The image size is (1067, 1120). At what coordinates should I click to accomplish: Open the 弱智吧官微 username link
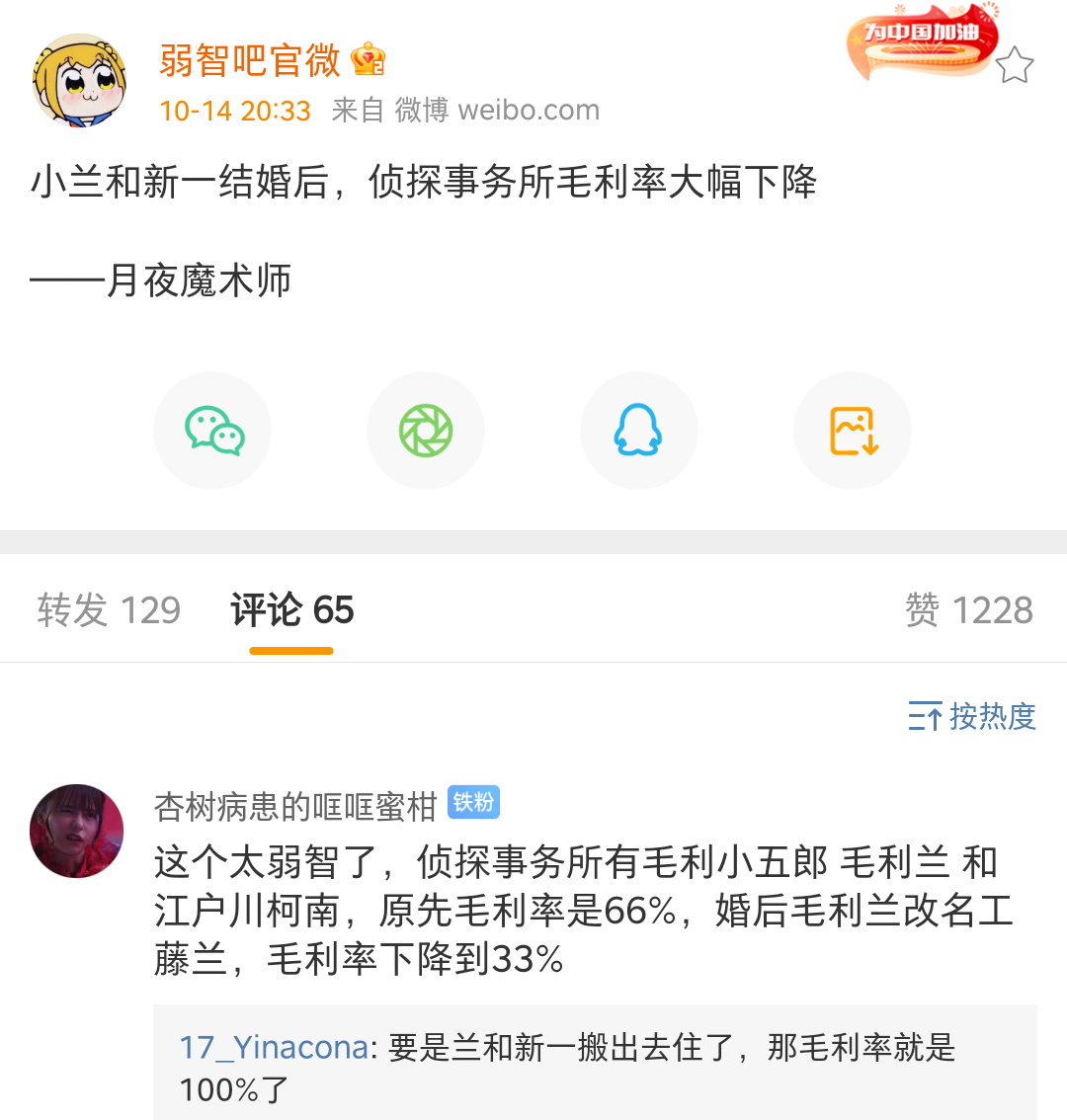tap(250, 61)
